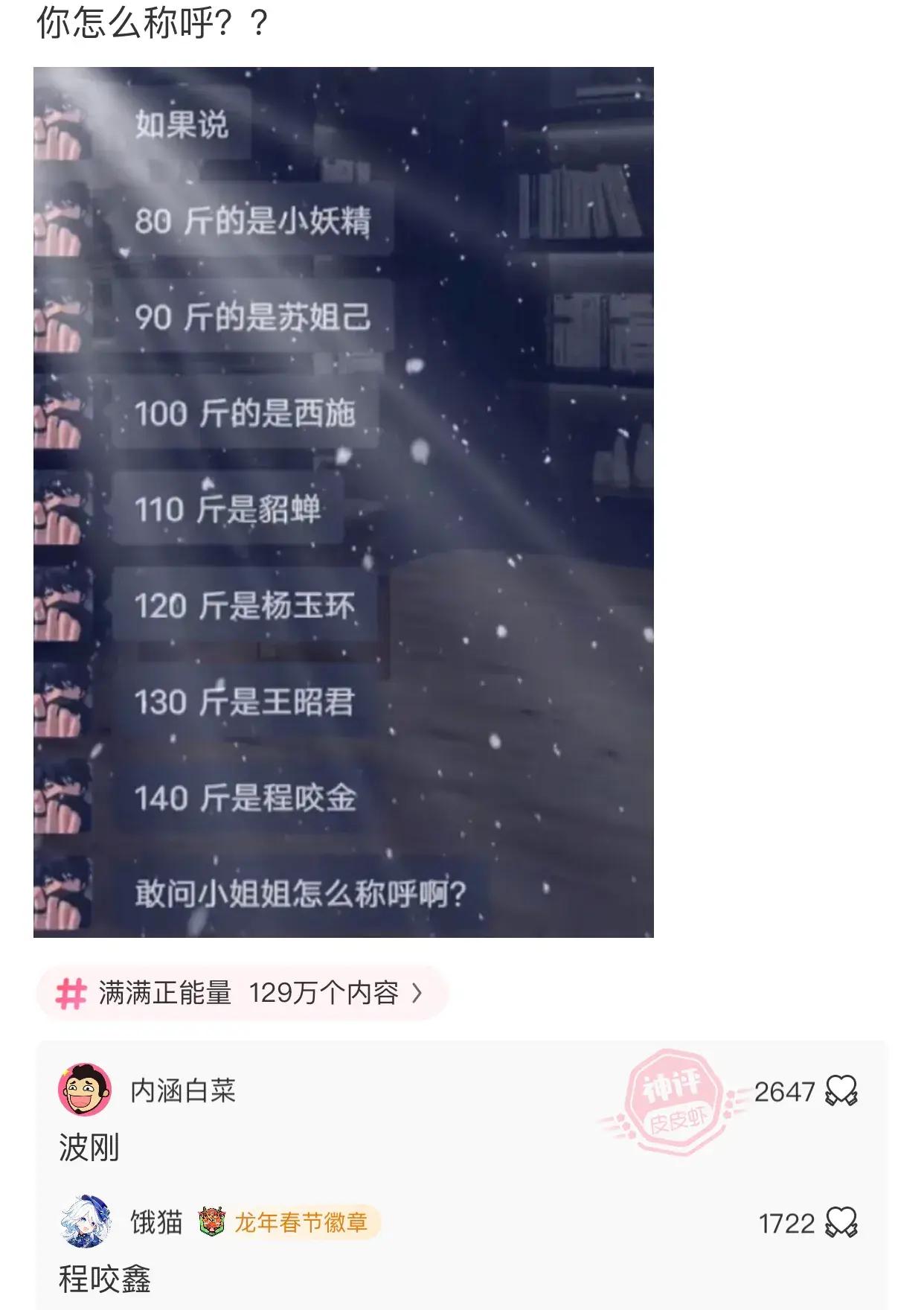Image resolution: width=924 pixels, height=1310 pixels.
Task: View 饿猫's profile avatar
Action: pyautogui.click(x=85, y=1222)
